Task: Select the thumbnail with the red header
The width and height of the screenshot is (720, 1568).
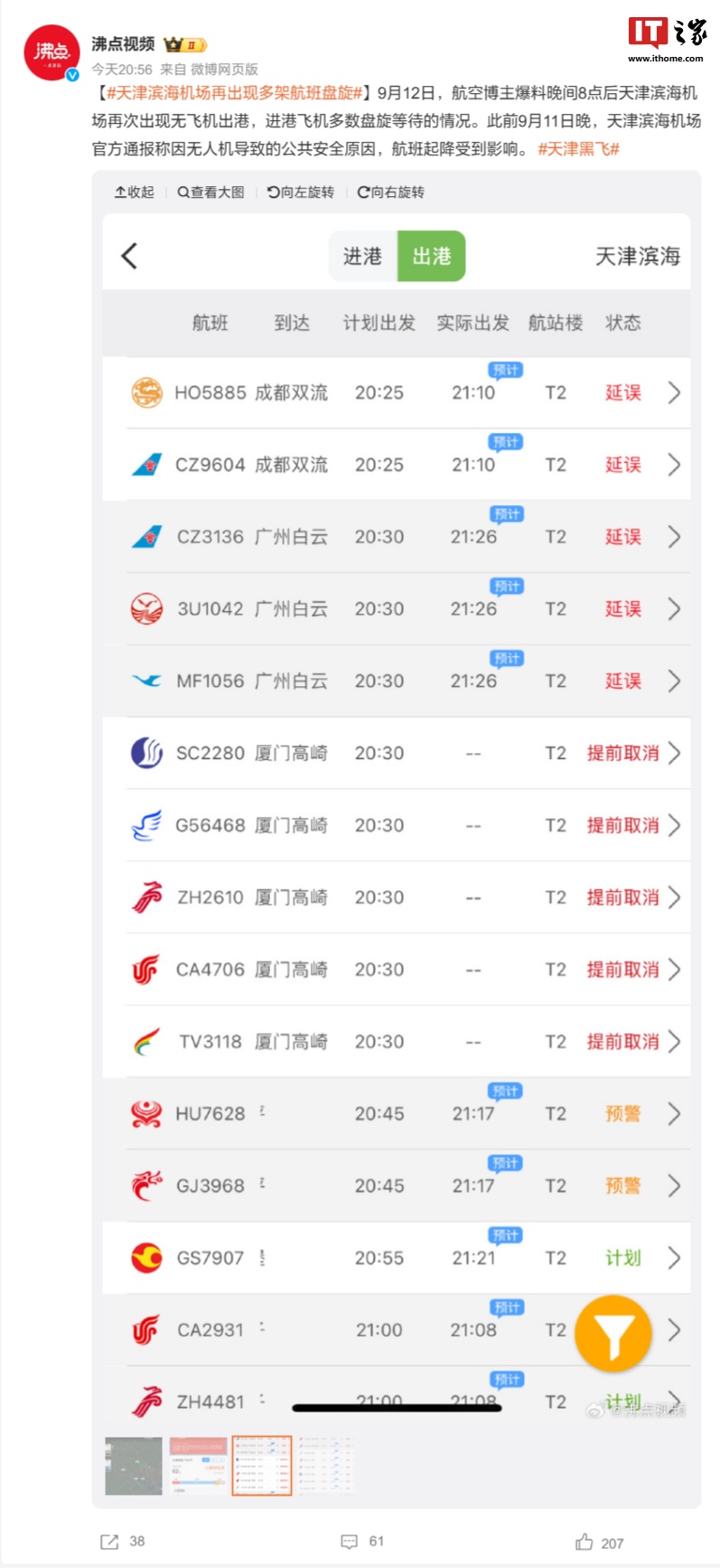Action: (x=198, y=1466)
